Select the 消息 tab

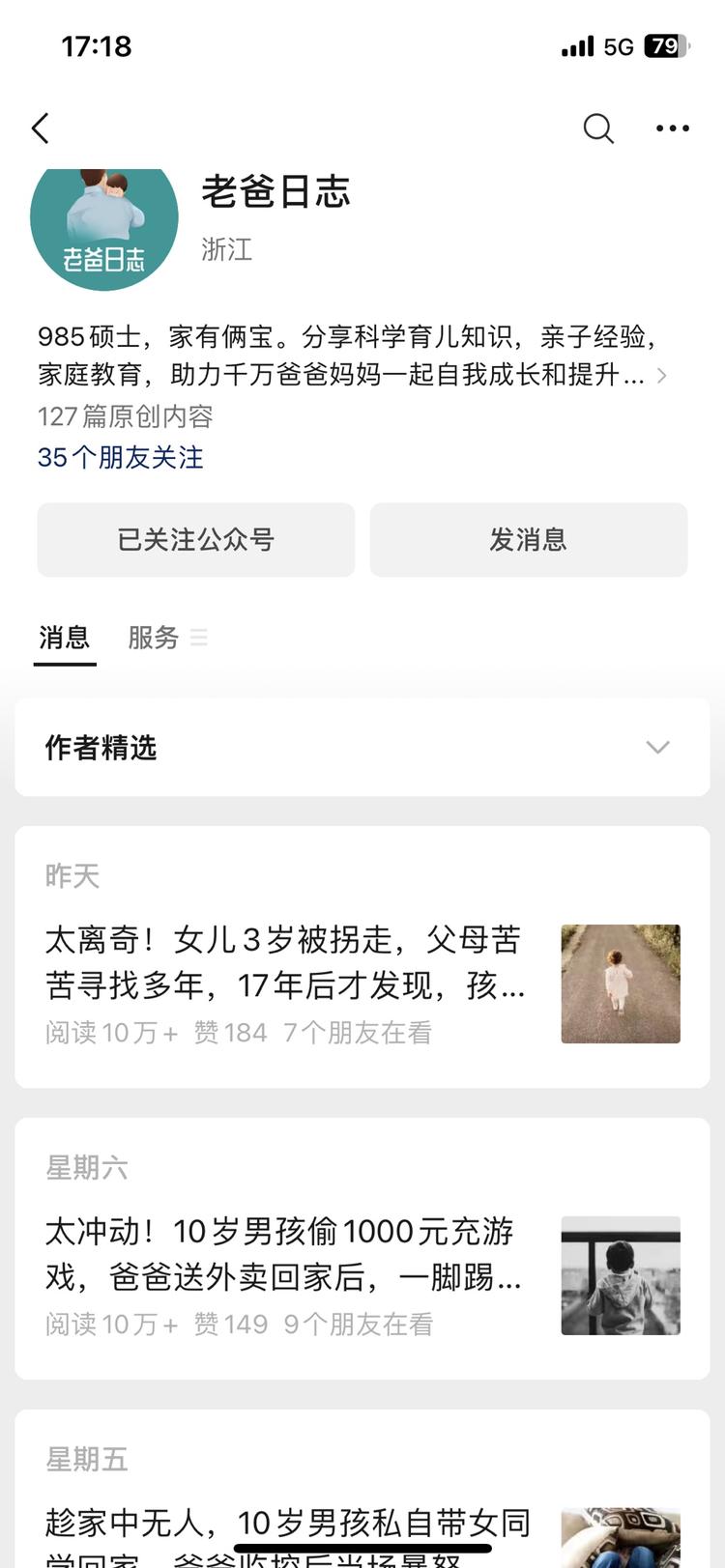[x=64, y=638]
